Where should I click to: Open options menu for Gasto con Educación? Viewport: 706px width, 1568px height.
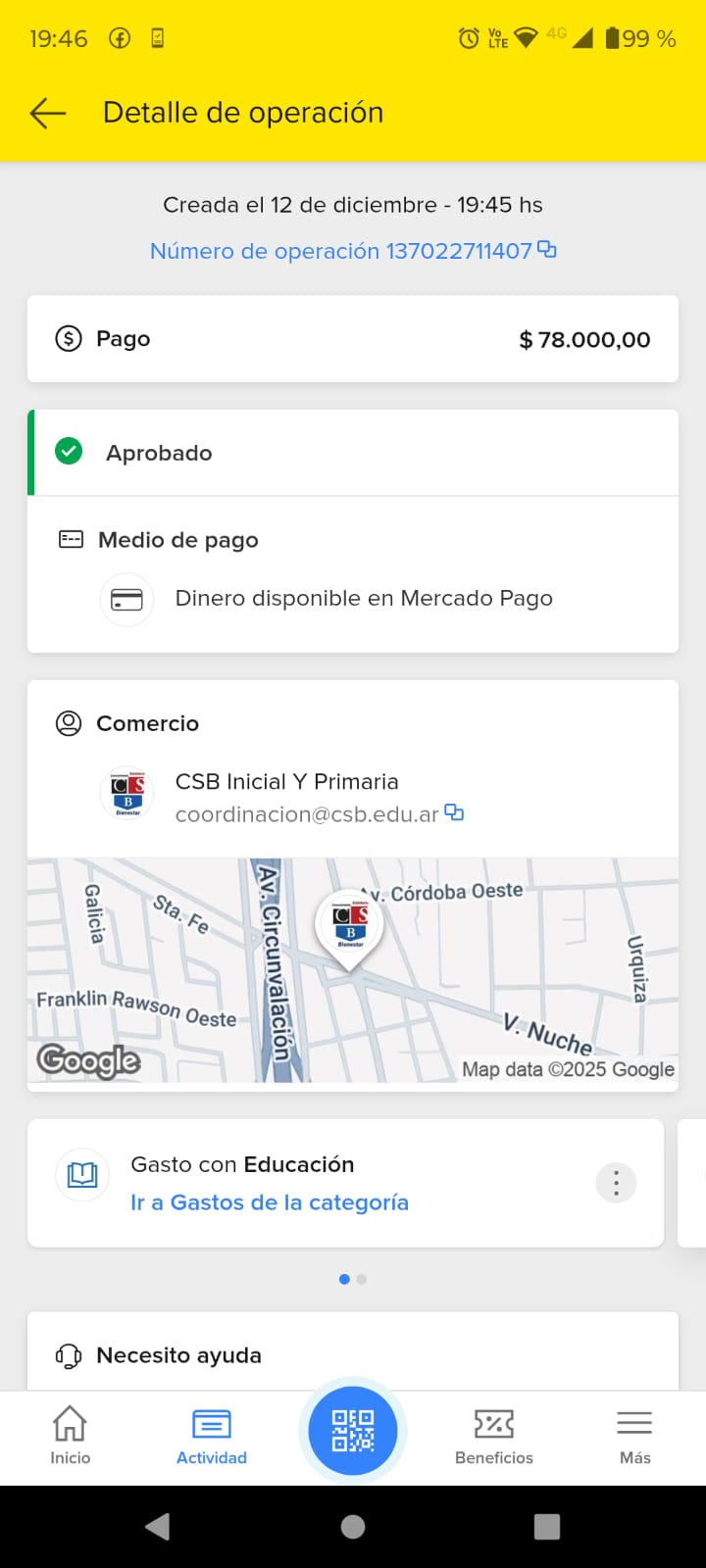tap(616, 1183)
